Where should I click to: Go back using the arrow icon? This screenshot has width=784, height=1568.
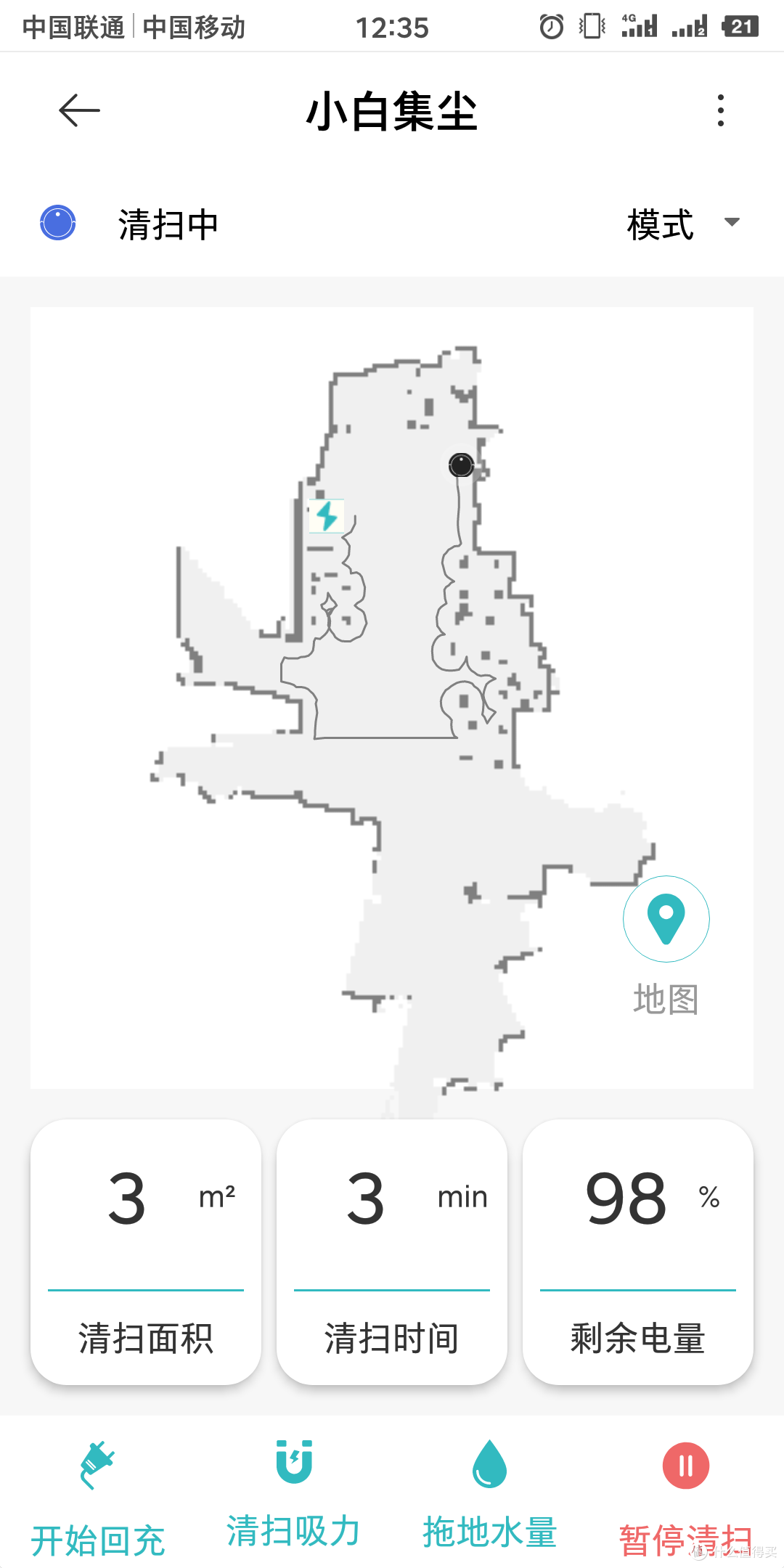tap(79, 111)
